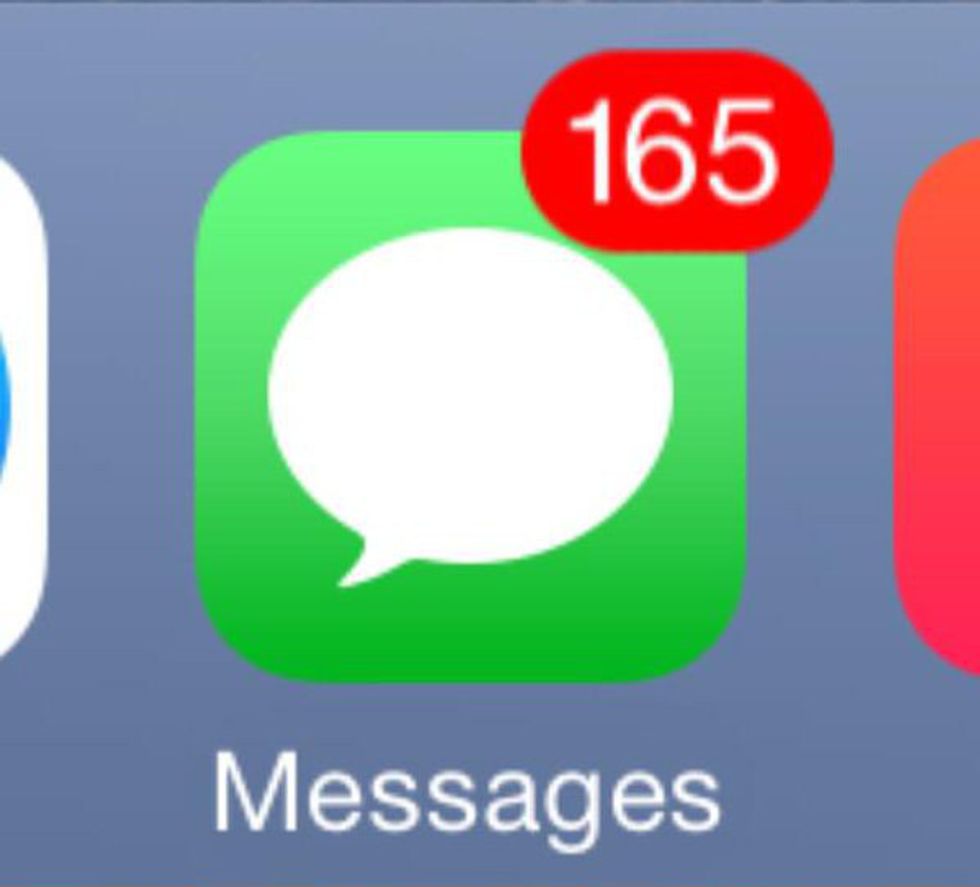
Task: Open the Messages app
Action: pyautogui.click(x=470, y=410)
